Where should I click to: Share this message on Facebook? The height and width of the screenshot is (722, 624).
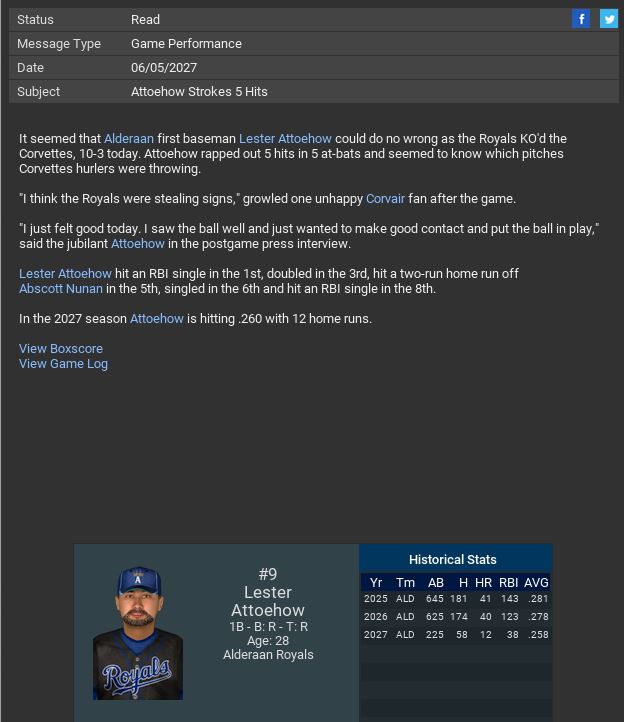coord(581,19)
